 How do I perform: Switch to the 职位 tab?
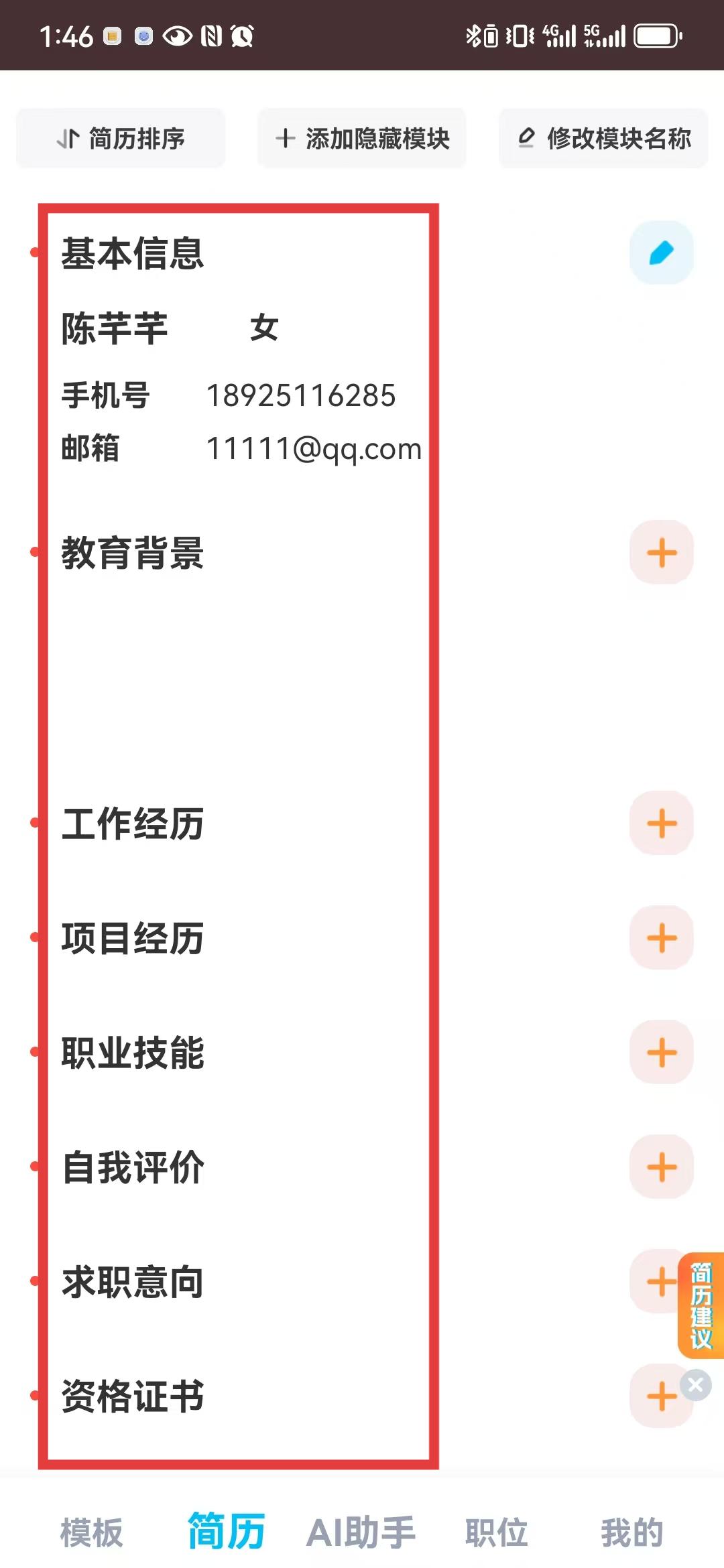(497, 1532)
